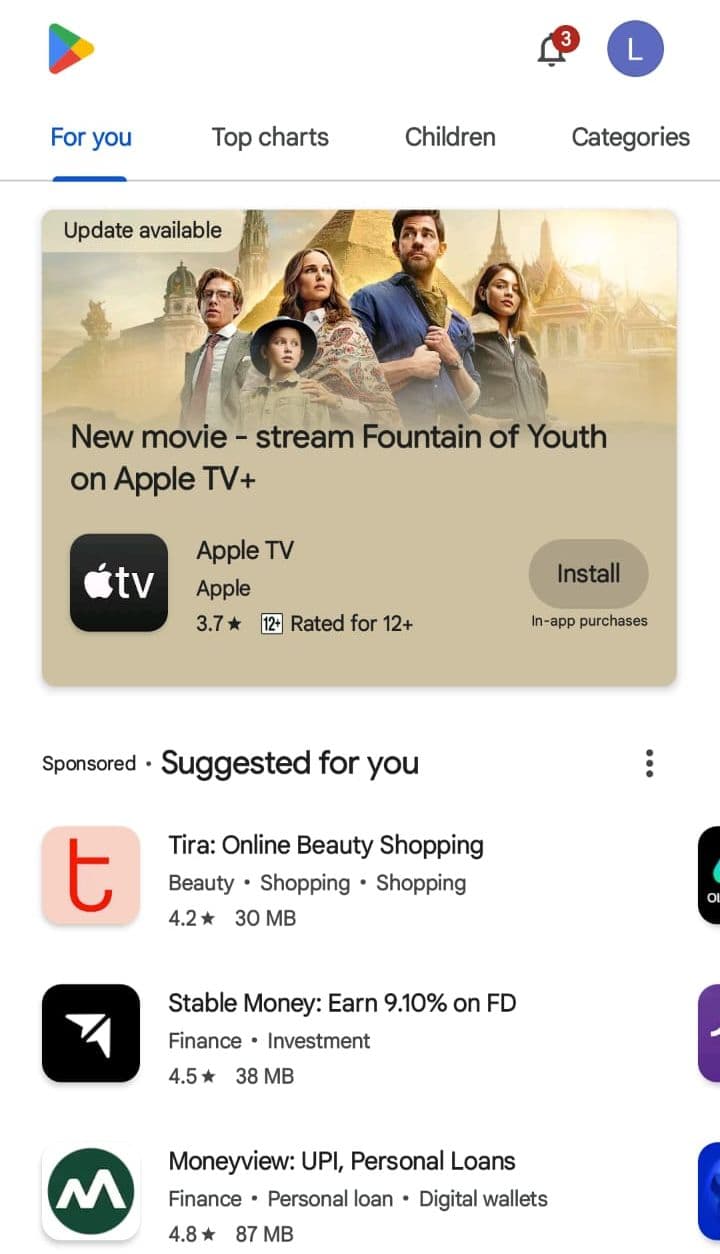Viewport: 720px width, 1254px height.
Task: Switch to the Categories tab
Action: [x=630, y=138]
